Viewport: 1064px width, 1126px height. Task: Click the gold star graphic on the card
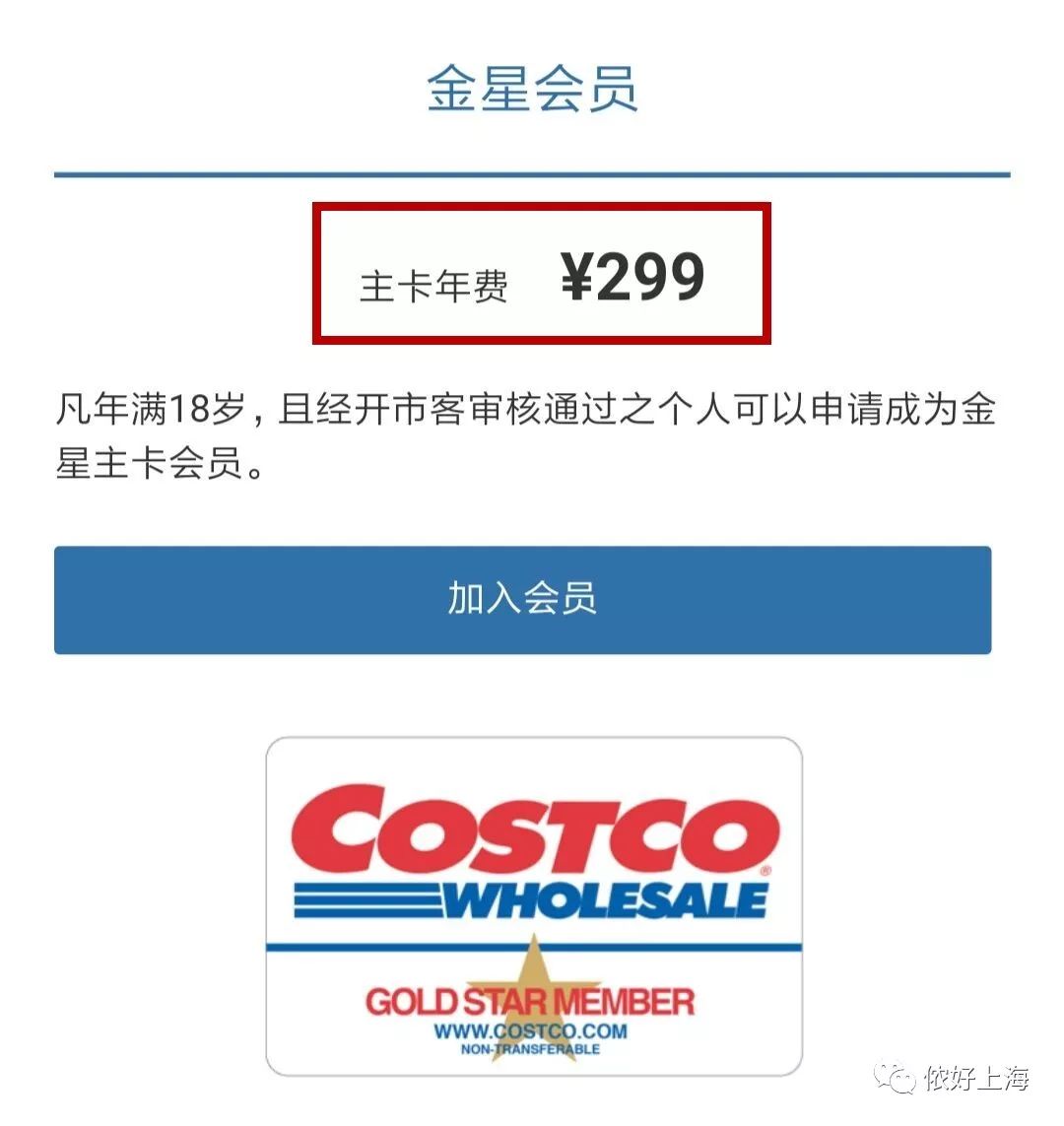(x=532, y=970)
